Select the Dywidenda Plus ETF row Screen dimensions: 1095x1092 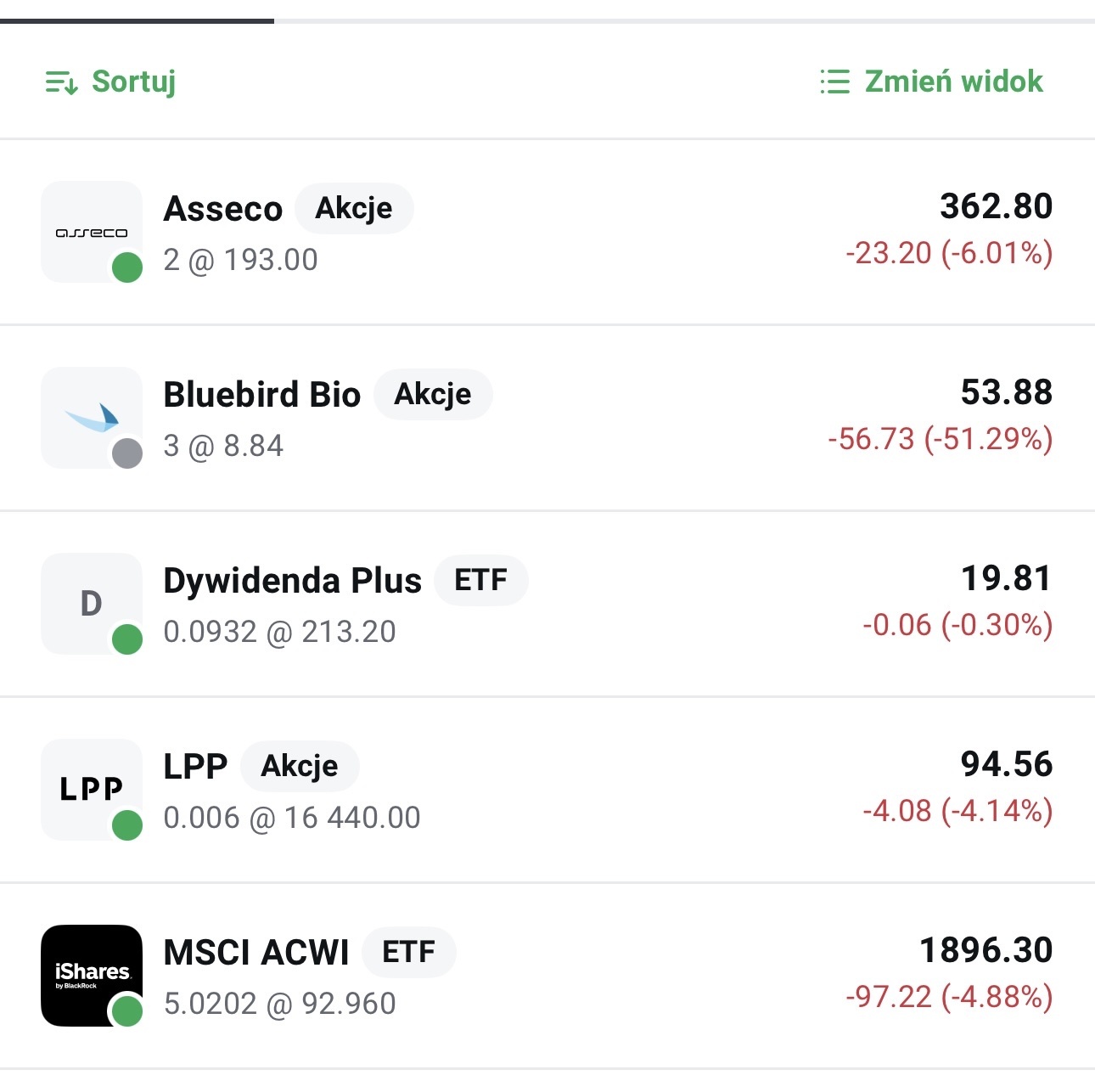[547, 604]
